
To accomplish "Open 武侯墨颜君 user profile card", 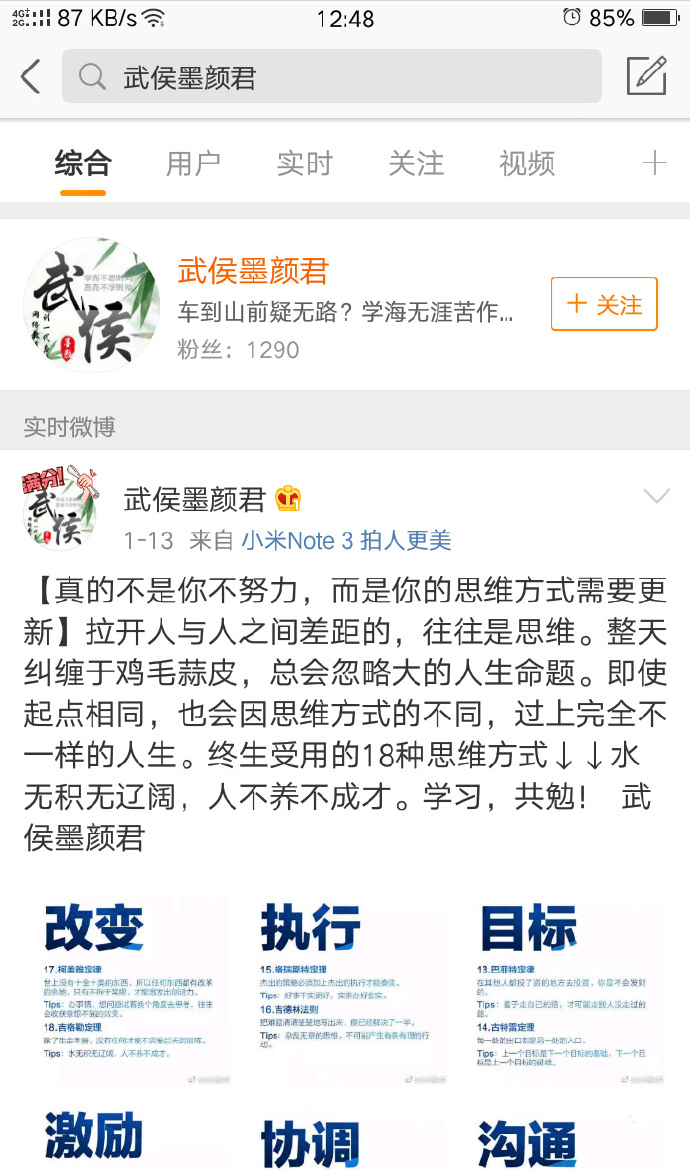I will [x=300, y=305].
